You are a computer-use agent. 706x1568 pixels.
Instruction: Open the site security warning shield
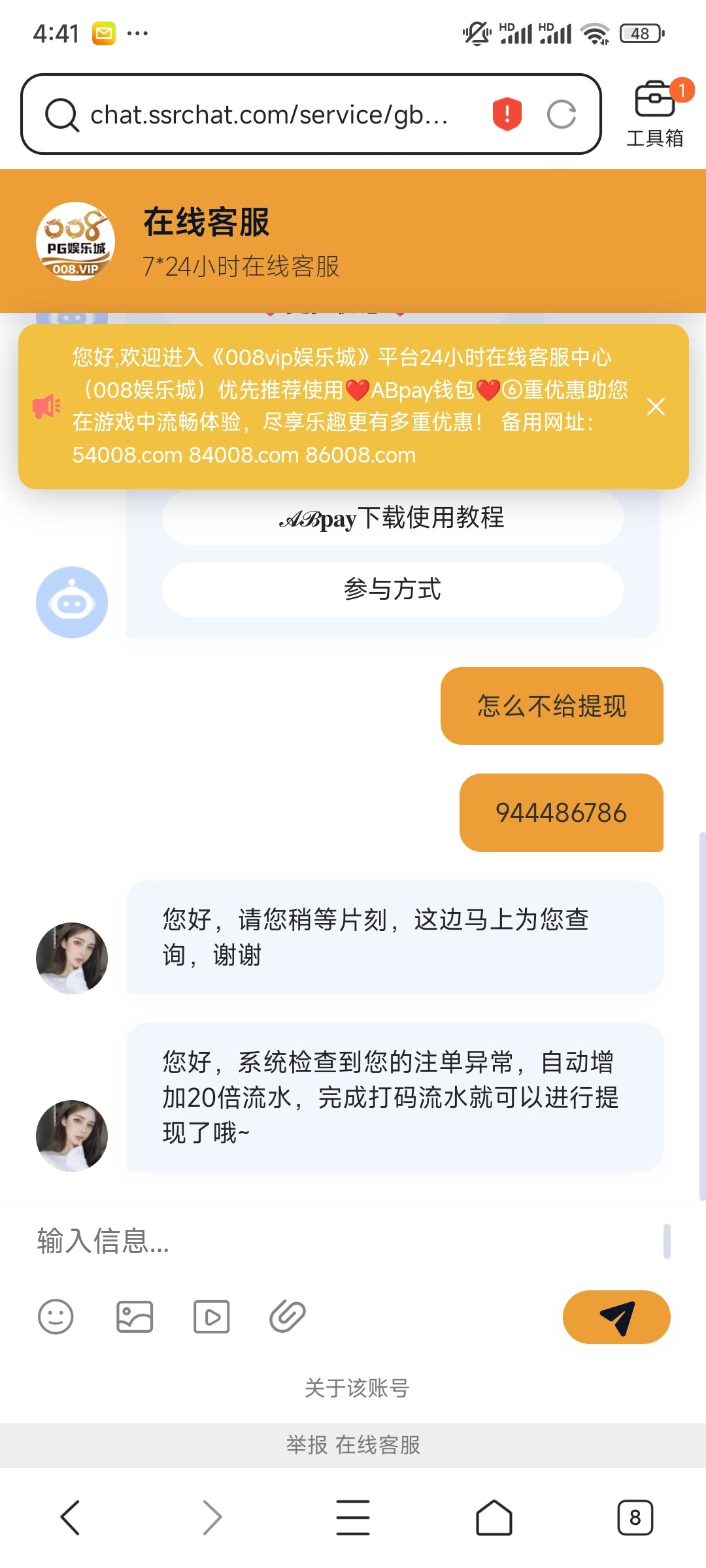[x=507, y=114]
